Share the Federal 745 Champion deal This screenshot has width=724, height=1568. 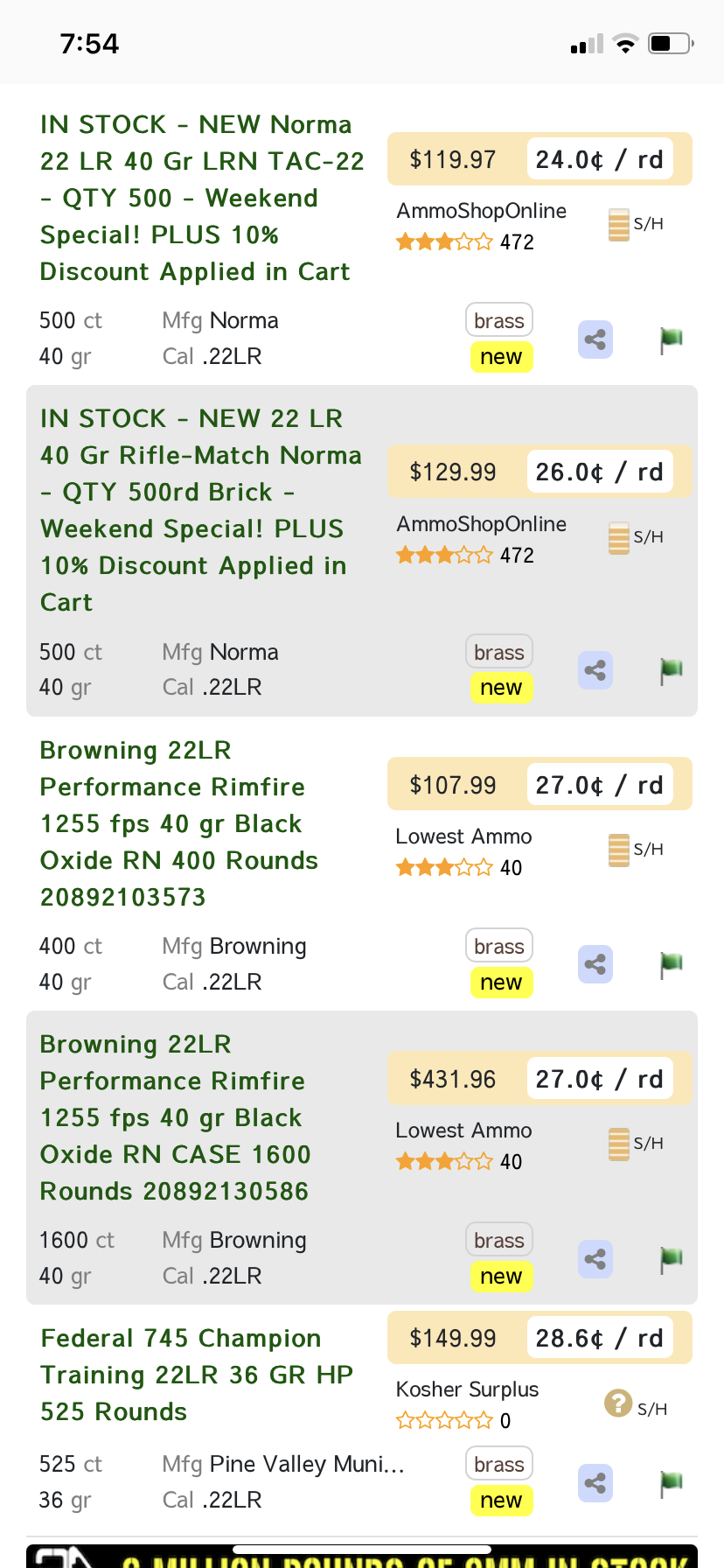[595, 1483]
